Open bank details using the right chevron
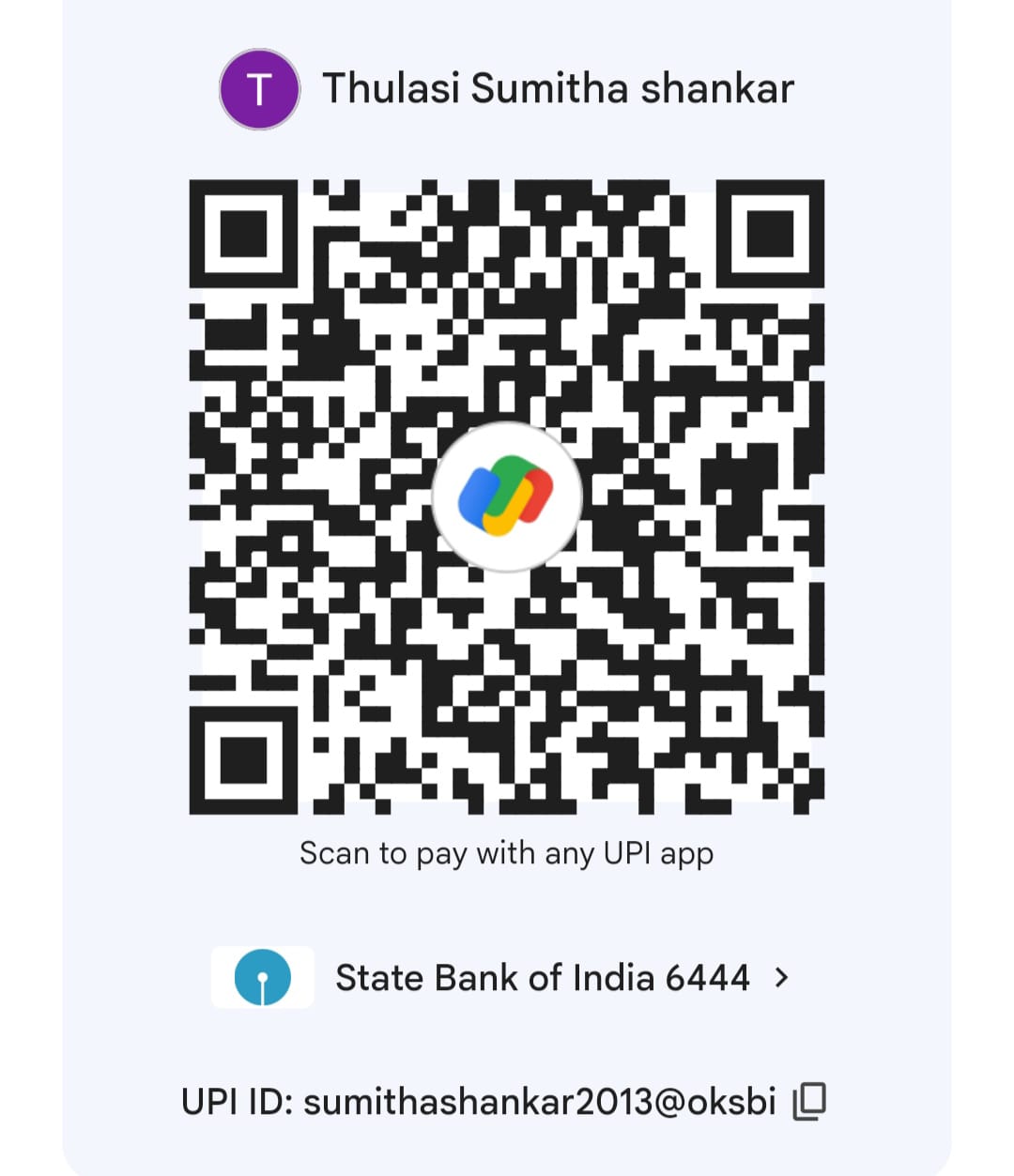The image size is (1014, 1176). point(783,977)
